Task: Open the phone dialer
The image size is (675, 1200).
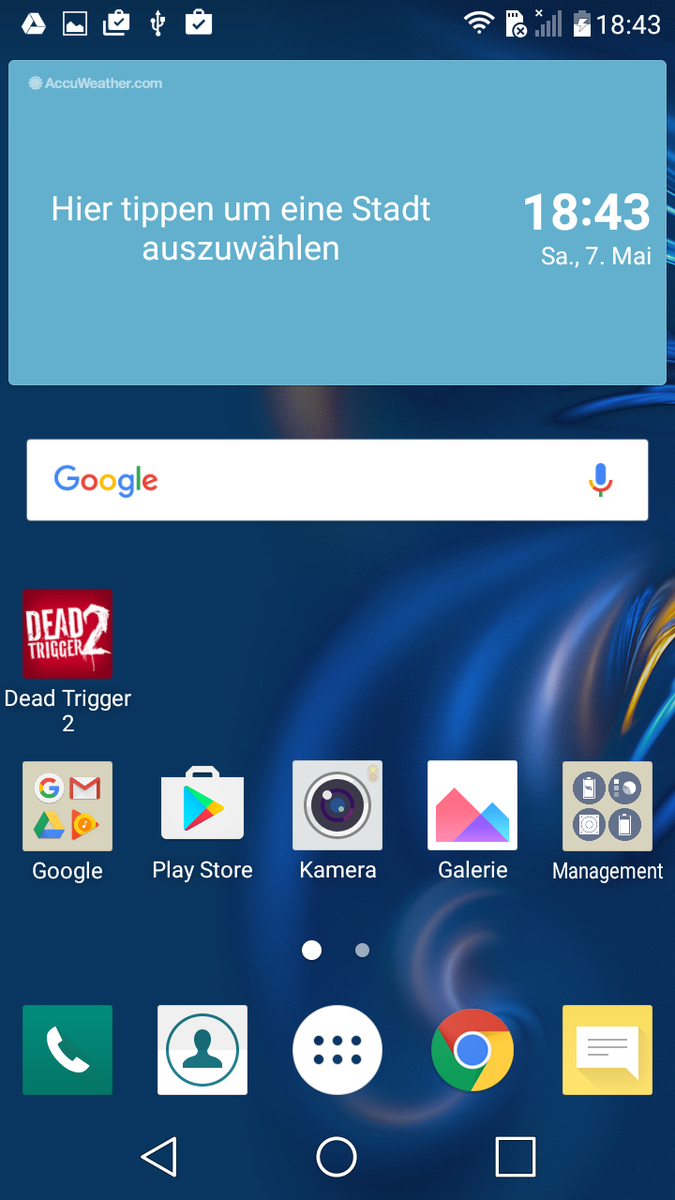Action: 67,1050
